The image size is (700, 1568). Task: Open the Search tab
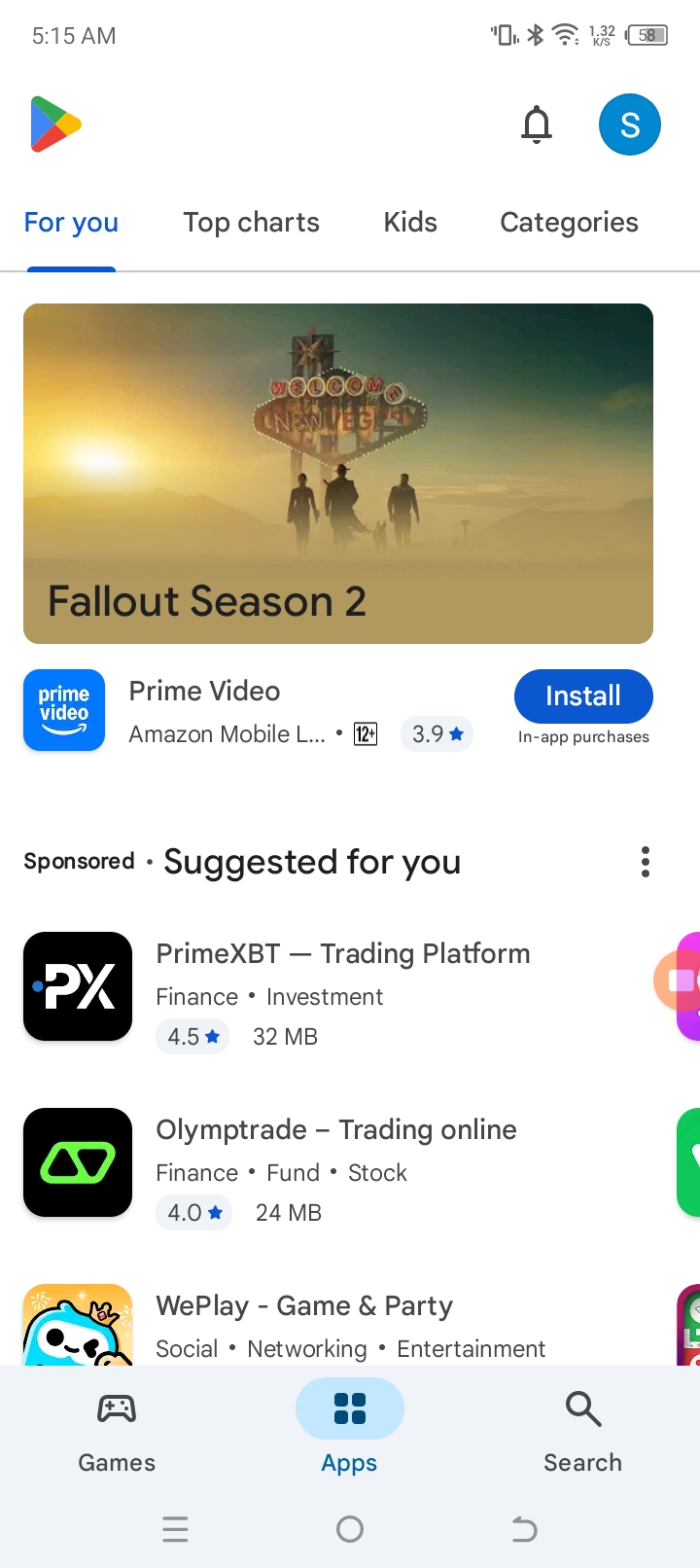(x=582, y=1432)
